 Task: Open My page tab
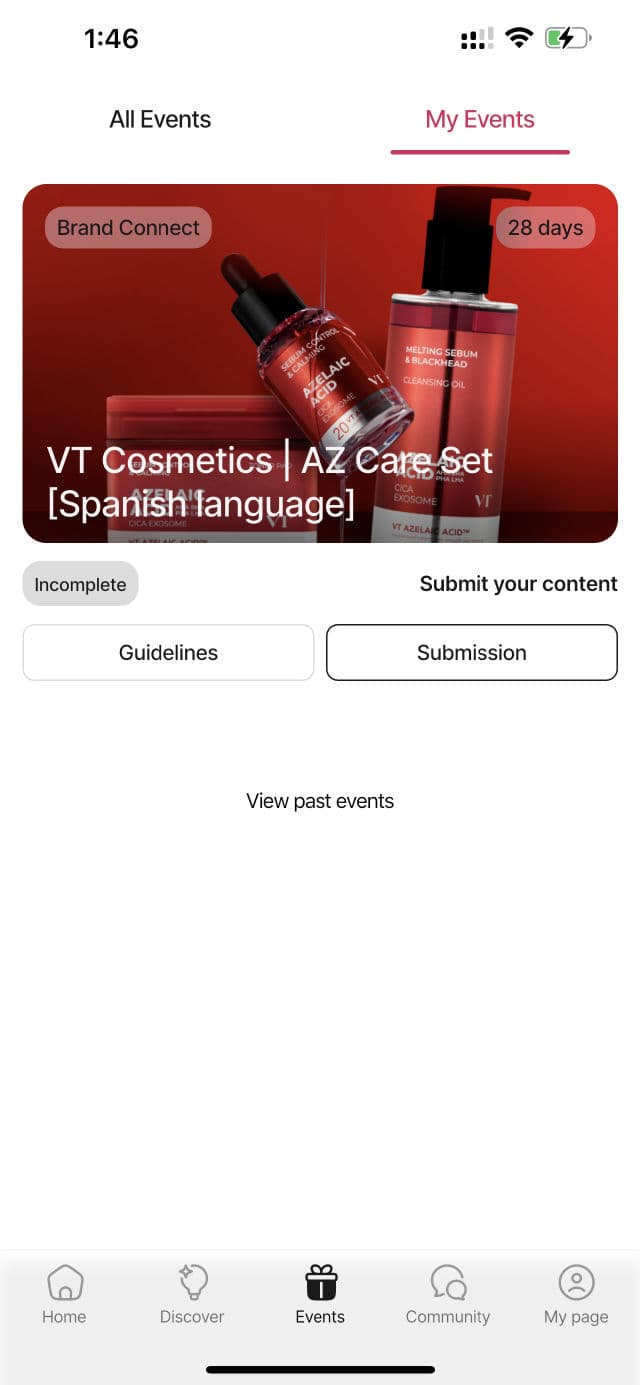click(576, 1295)
